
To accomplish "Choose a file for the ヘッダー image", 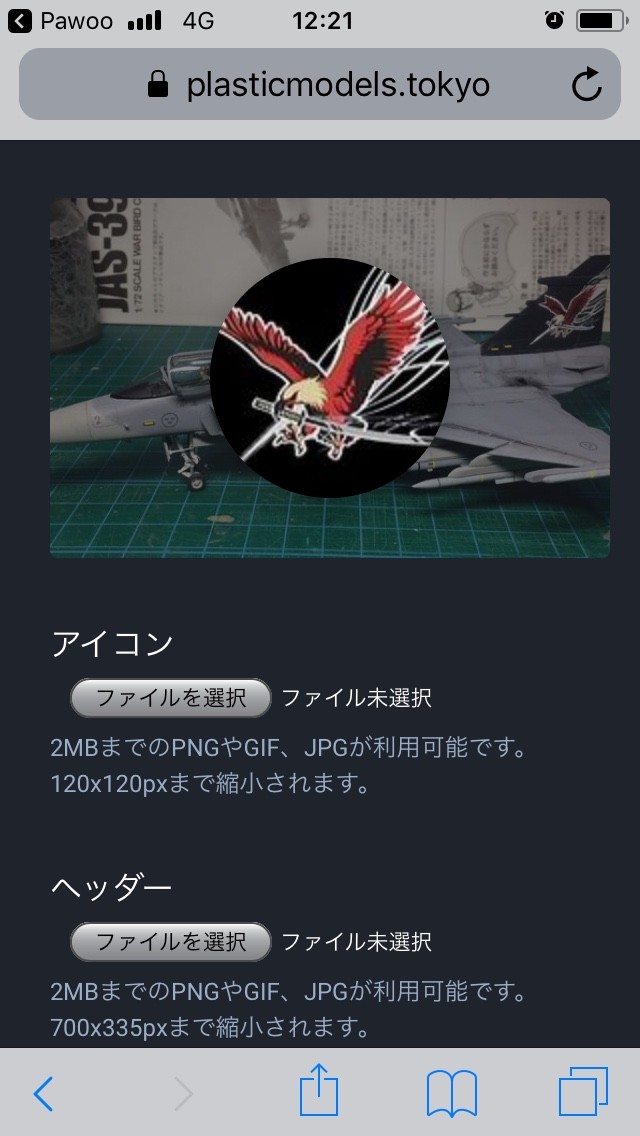I will pos(170,942).
